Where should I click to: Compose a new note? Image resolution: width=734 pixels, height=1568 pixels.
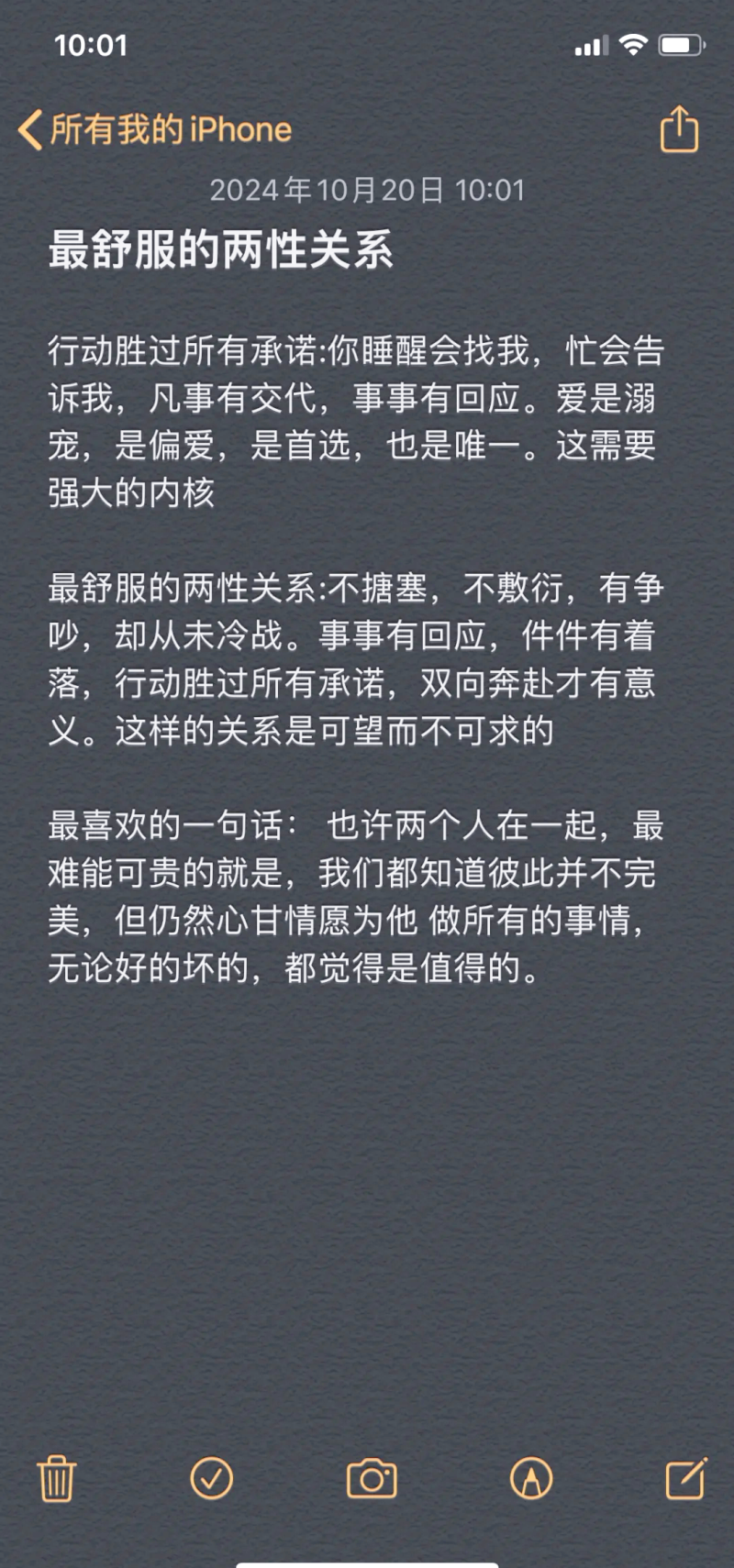coord(685,1478)
